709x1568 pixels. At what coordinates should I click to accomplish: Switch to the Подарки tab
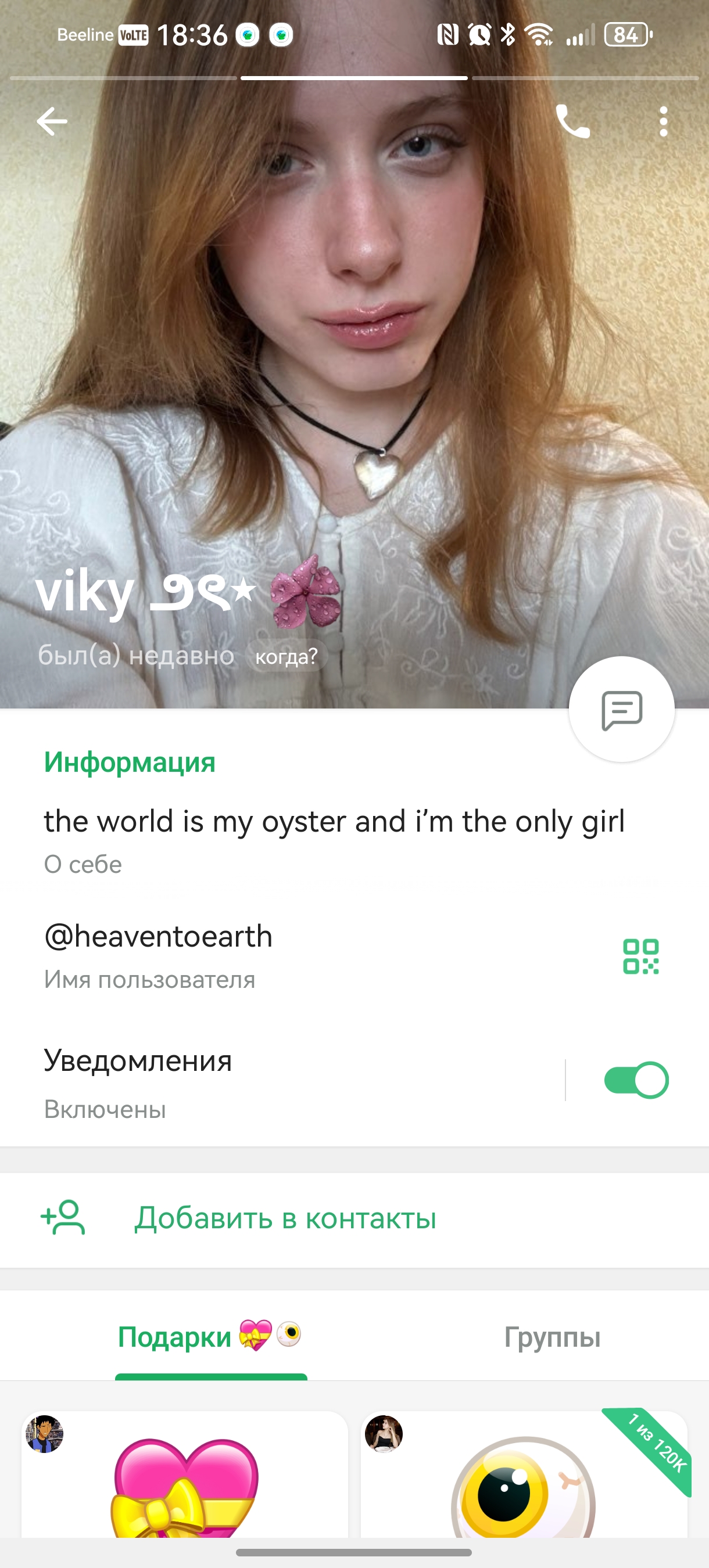[210, 1337]
